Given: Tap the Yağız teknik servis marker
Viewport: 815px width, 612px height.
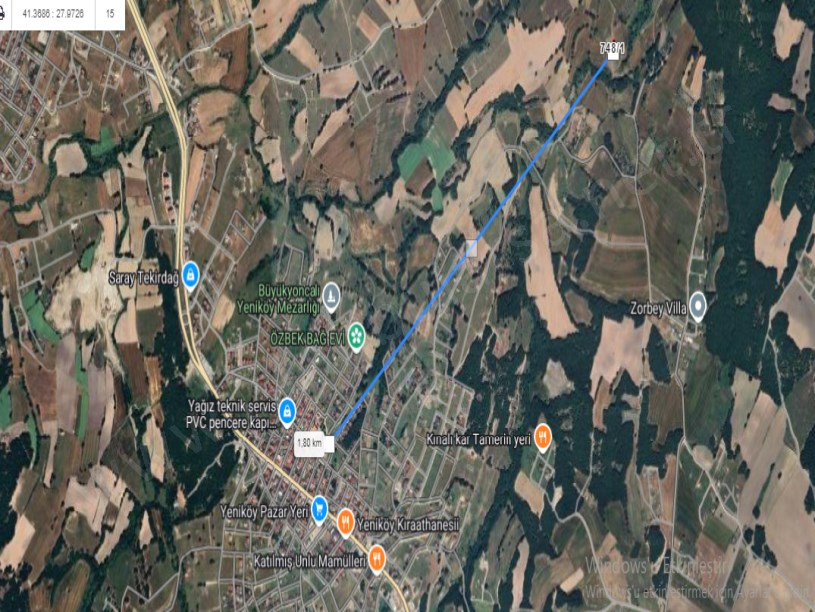Looking at the screenshot, I should 286,408.
